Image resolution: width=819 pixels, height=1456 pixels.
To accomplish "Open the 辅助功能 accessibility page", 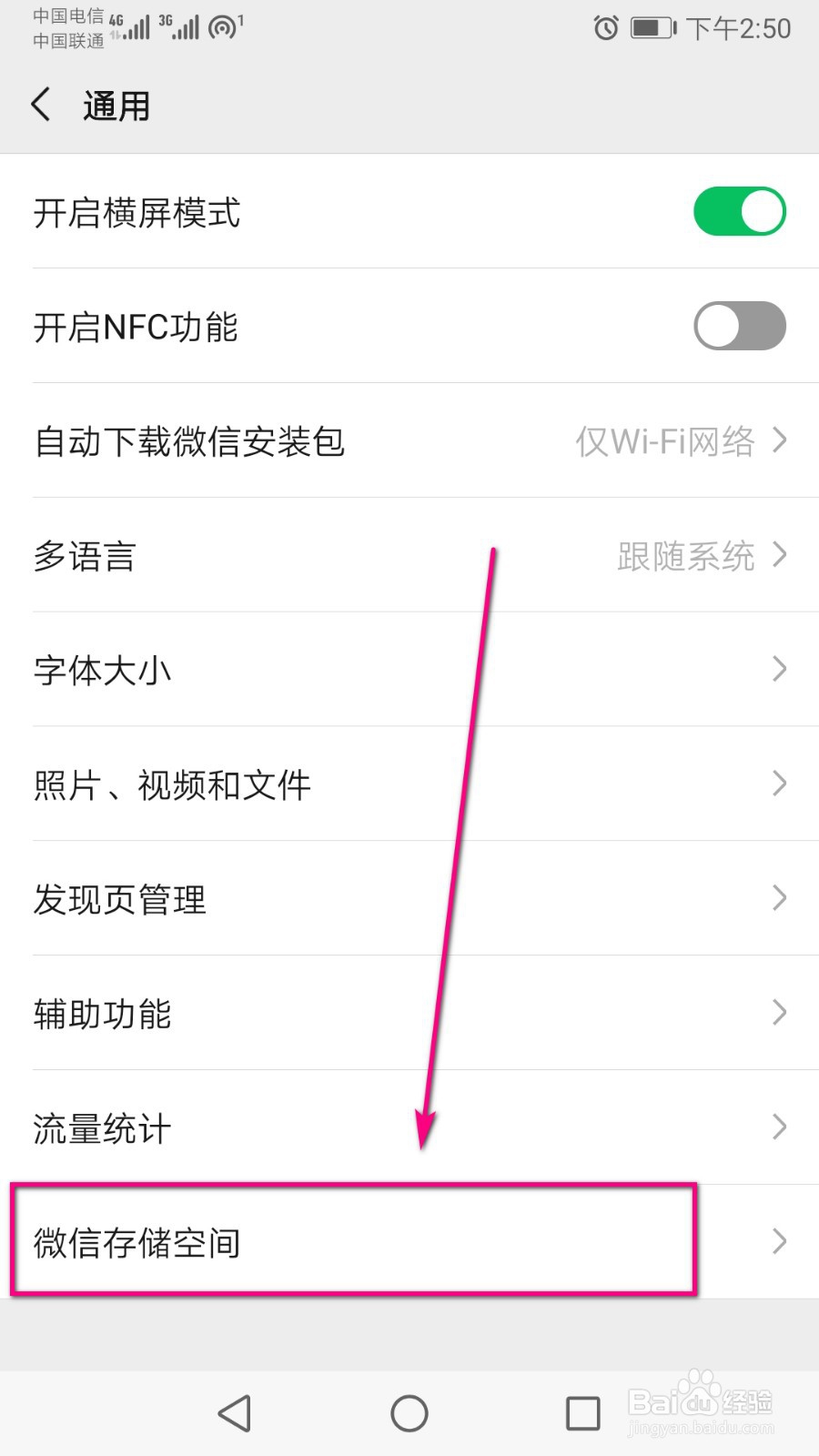I will 409,1013.
